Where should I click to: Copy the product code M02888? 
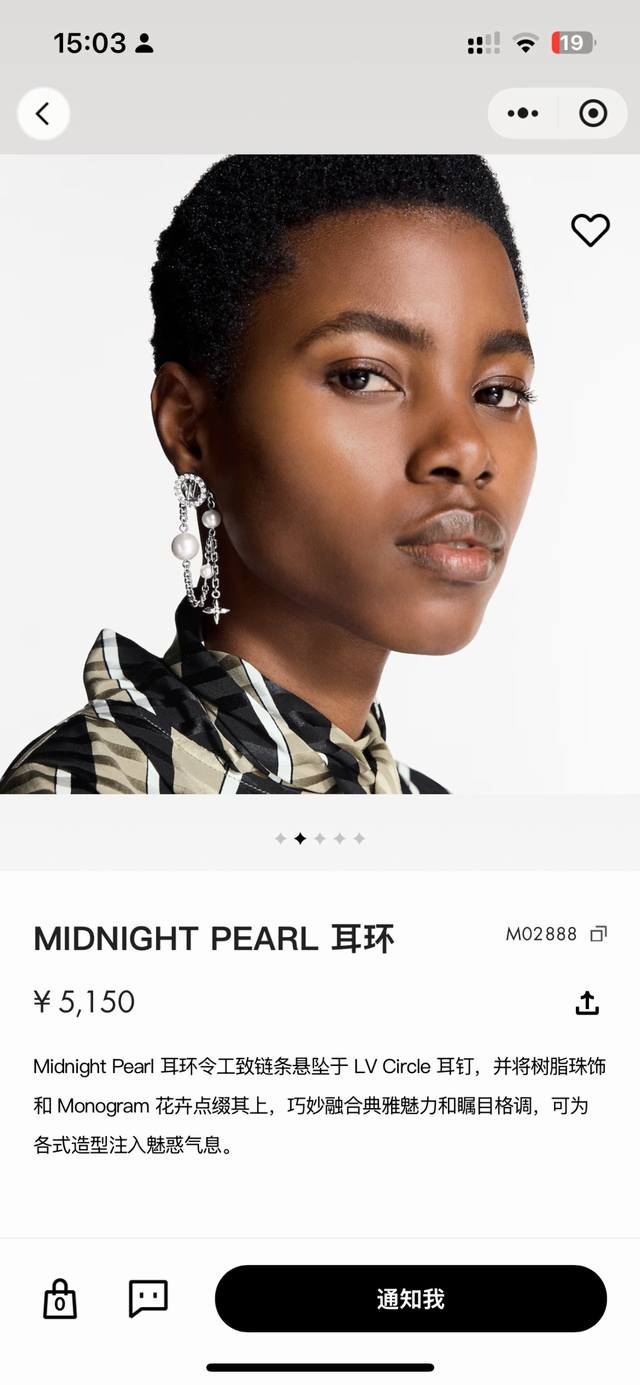click(598, 934)
